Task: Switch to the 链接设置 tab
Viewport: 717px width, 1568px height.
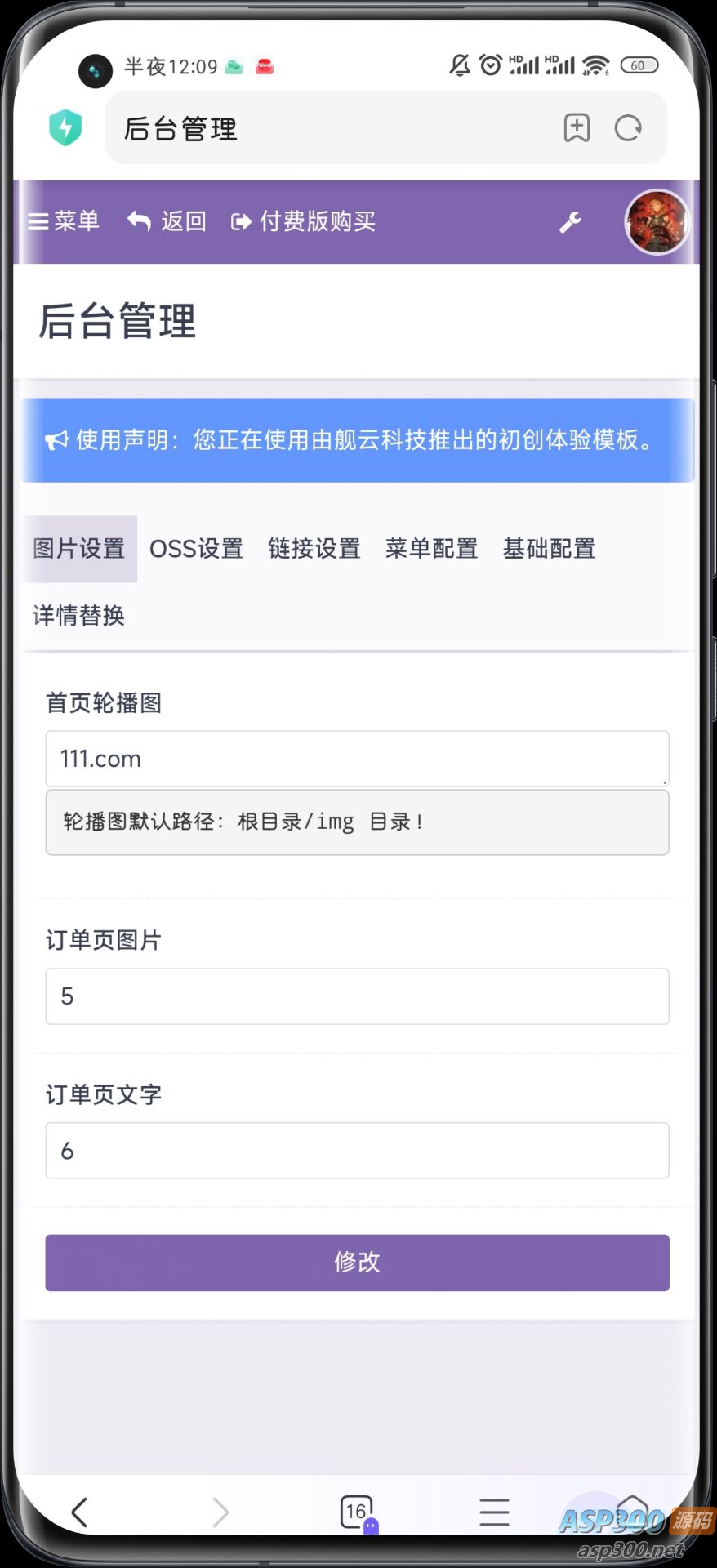Action: click(314, 549)
